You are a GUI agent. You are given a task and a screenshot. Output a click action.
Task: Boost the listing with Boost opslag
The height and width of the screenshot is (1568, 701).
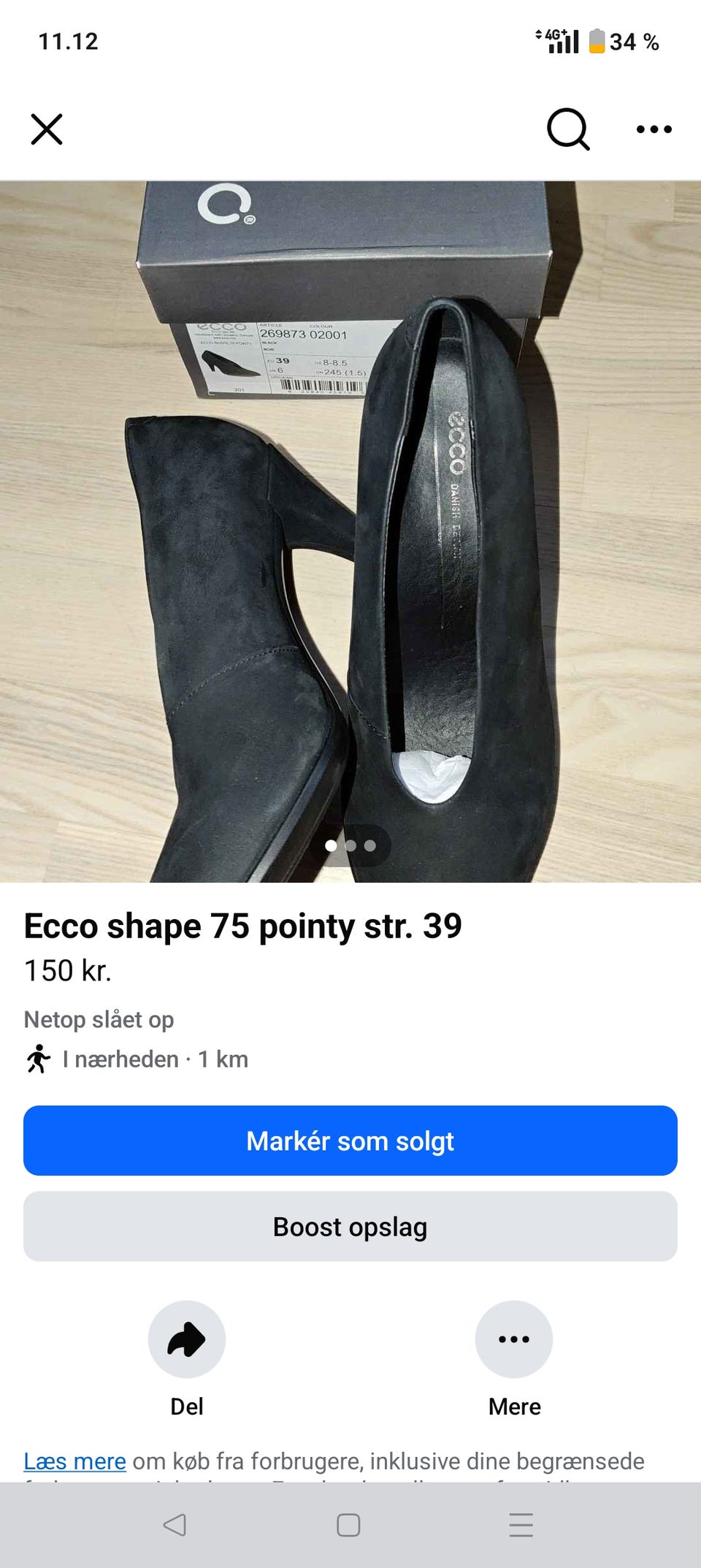350,1227
